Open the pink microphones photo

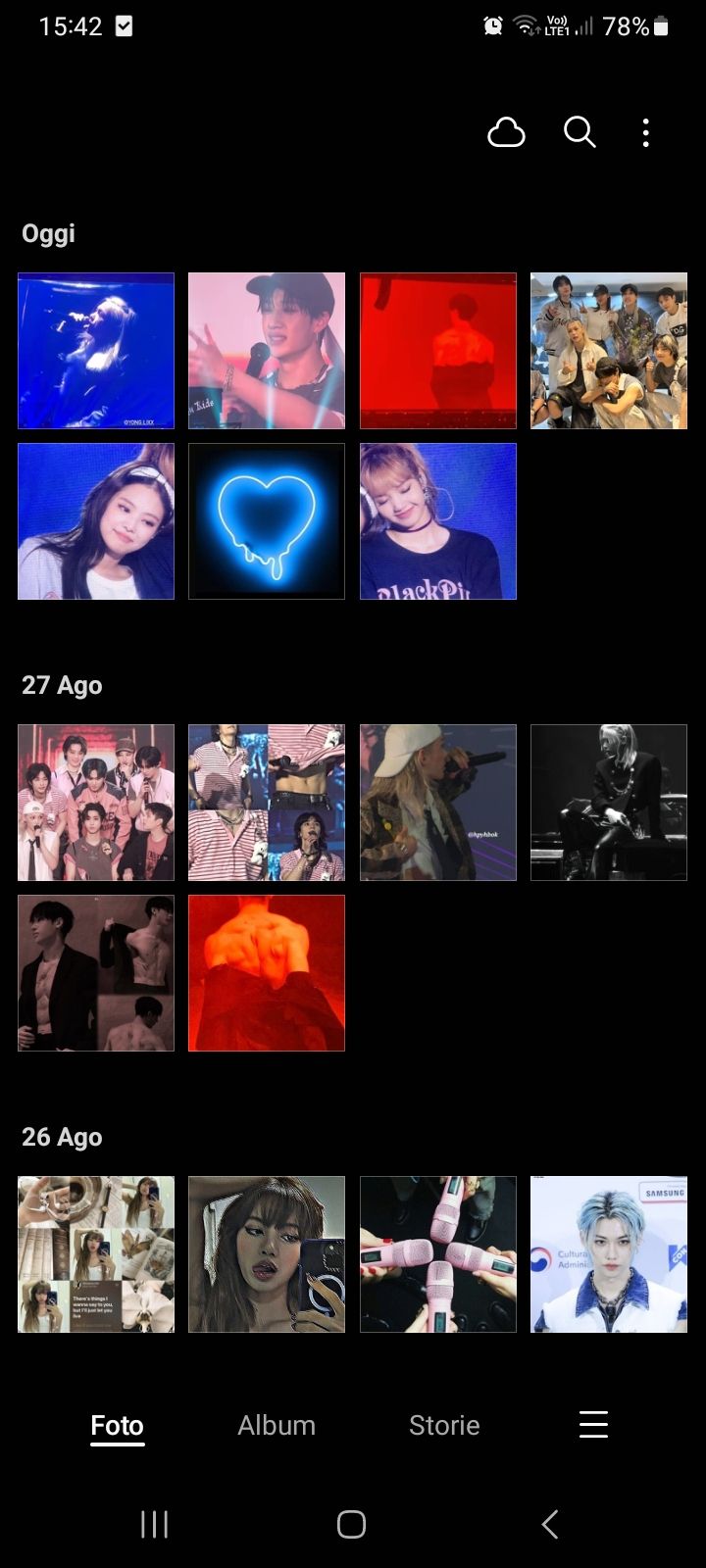point(438,1254)
